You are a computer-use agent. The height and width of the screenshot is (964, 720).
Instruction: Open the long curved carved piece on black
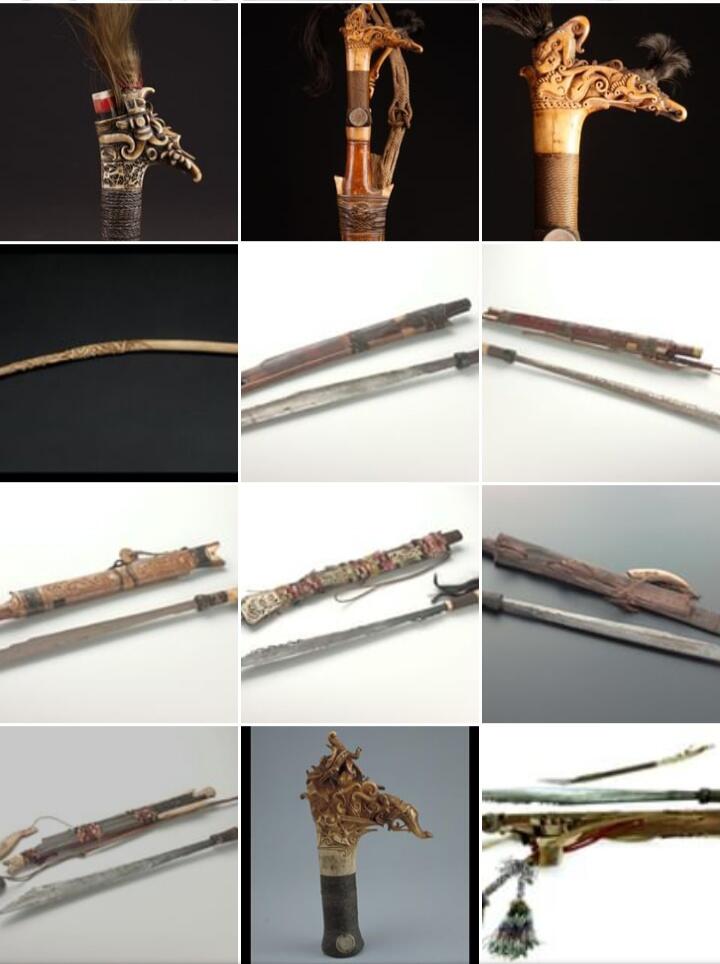pyautogui.click(x=119, y=362)
